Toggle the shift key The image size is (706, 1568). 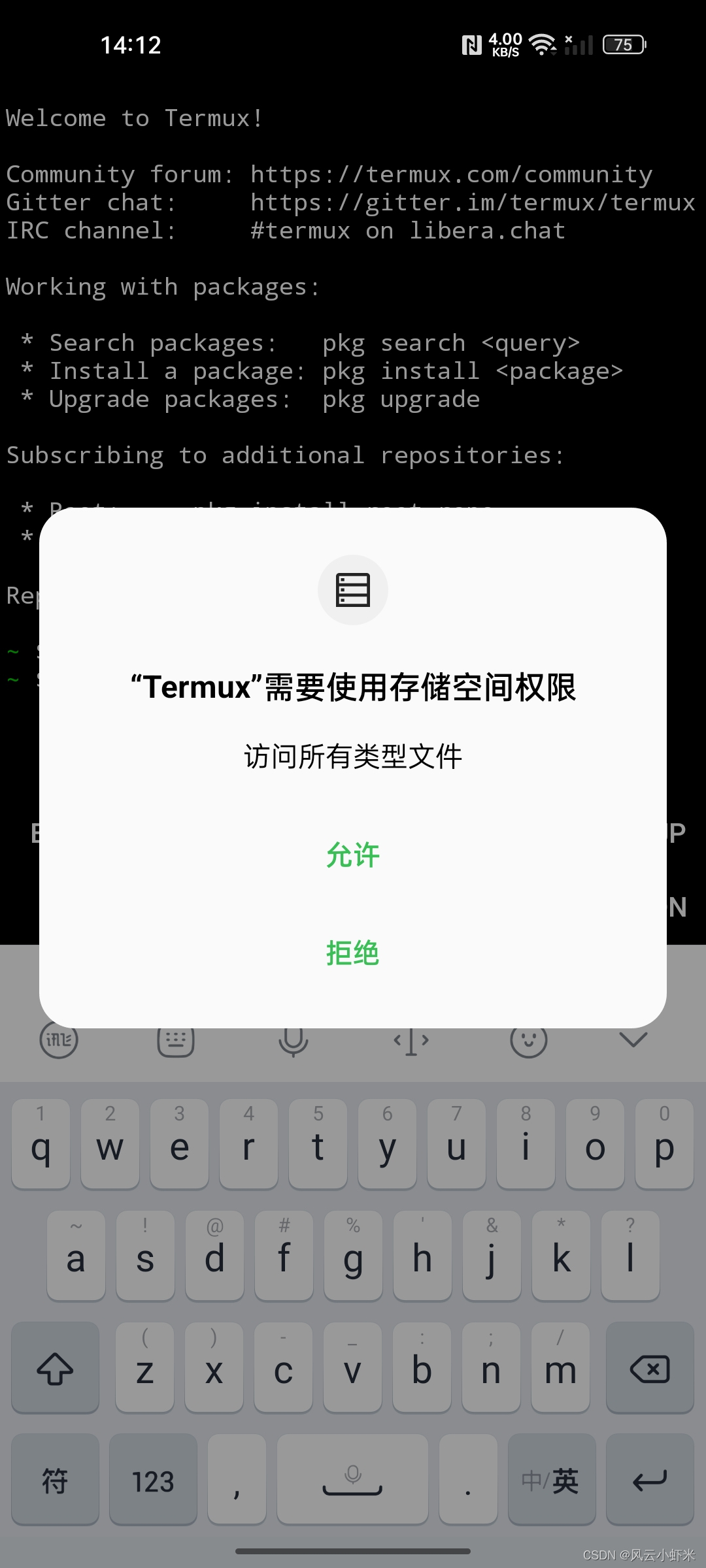56,1369
